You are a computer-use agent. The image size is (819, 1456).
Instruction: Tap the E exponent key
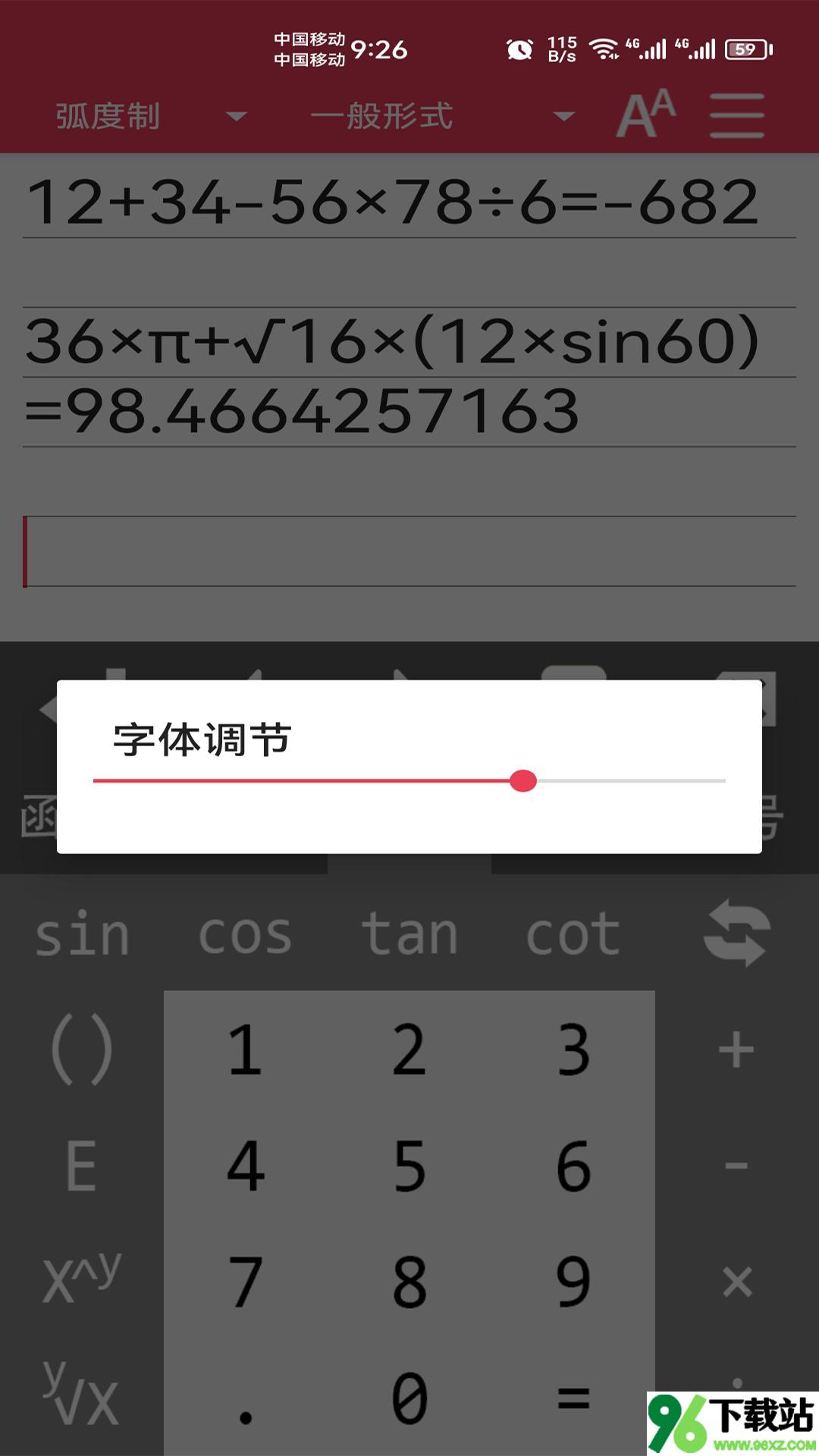click(x=82, y=1166)
